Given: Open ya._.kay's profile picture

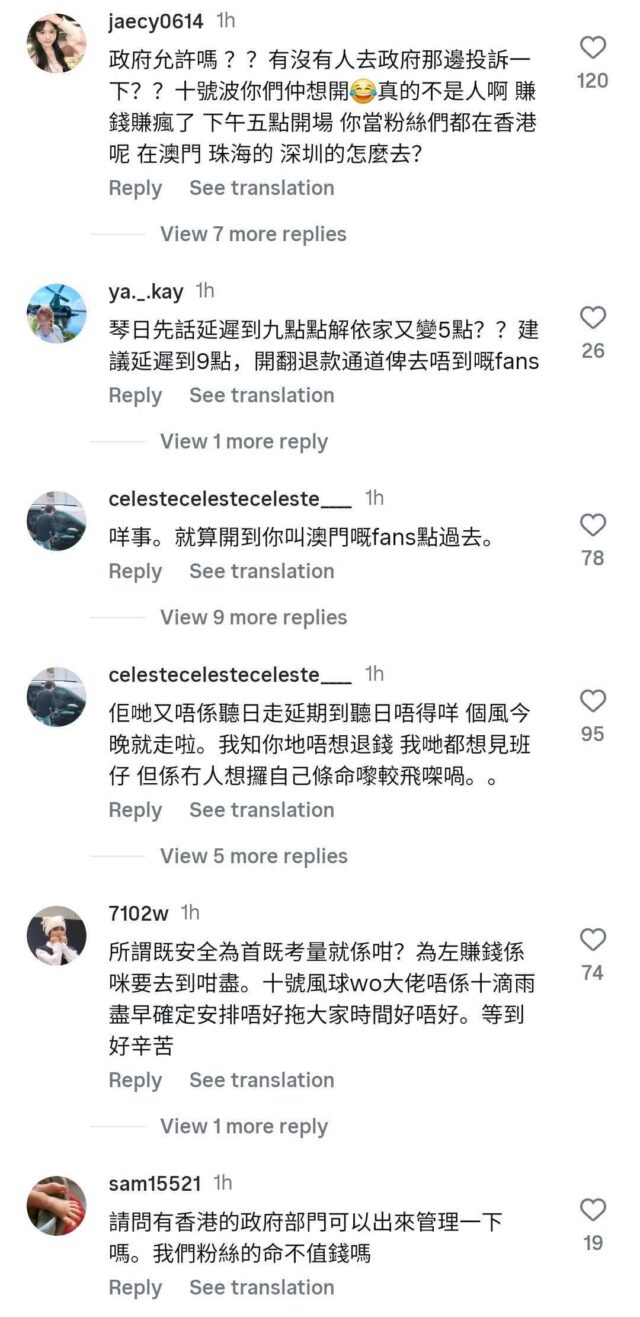Looking at the screenshot, I should (56, 313).
